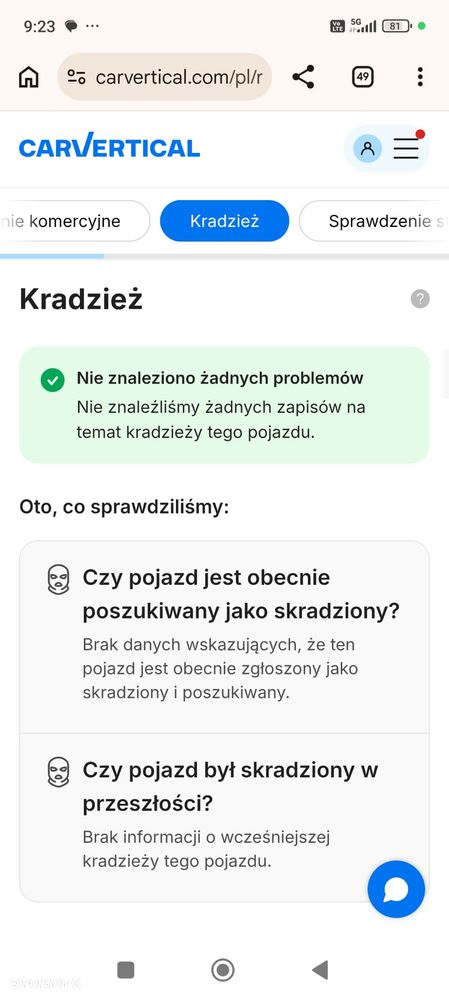Tap the carvertical.com address bar
Image resolution: width=449 pixels, height=998 pixels.
pos(165,77)
